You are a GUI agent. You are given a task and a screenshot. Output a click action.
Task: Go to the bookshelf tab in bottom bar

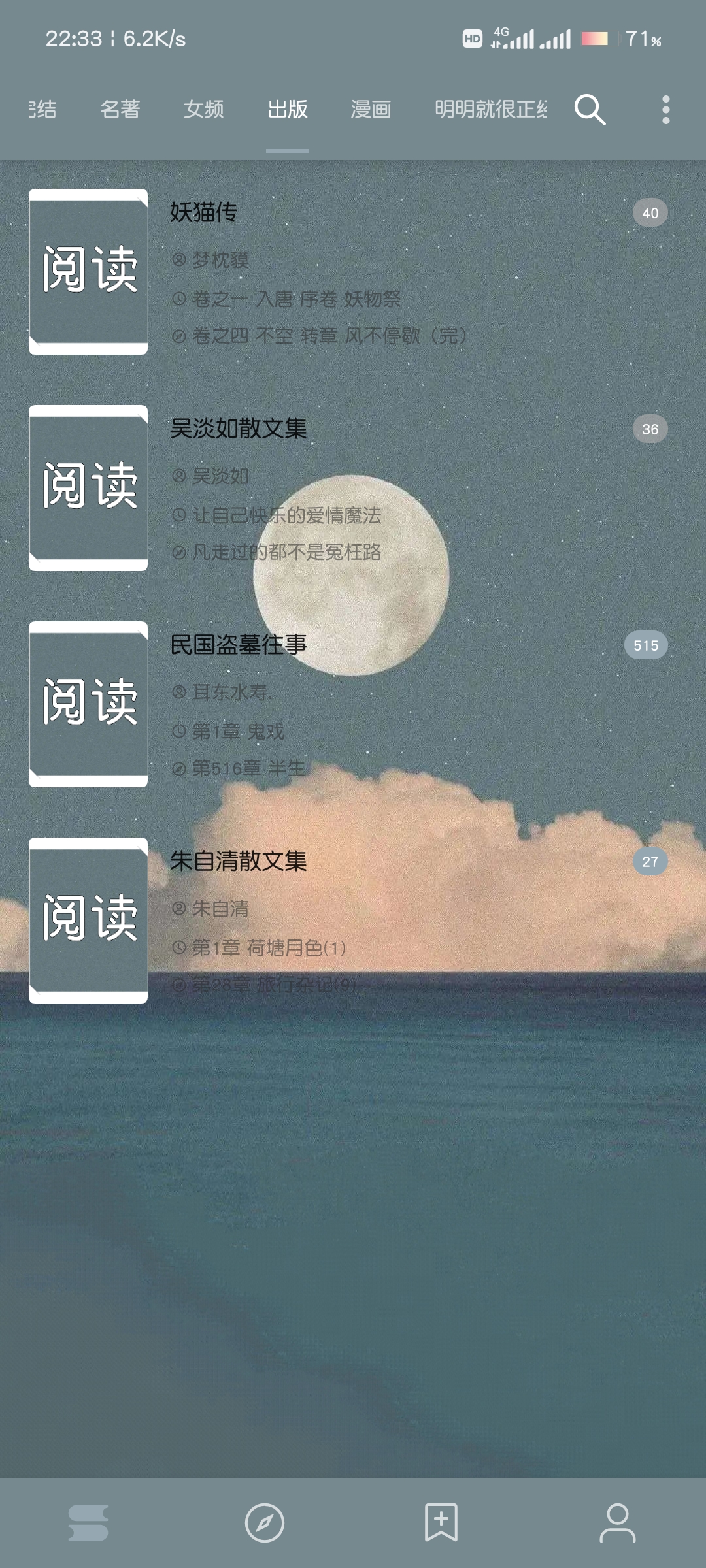[x=88, y=1523]
